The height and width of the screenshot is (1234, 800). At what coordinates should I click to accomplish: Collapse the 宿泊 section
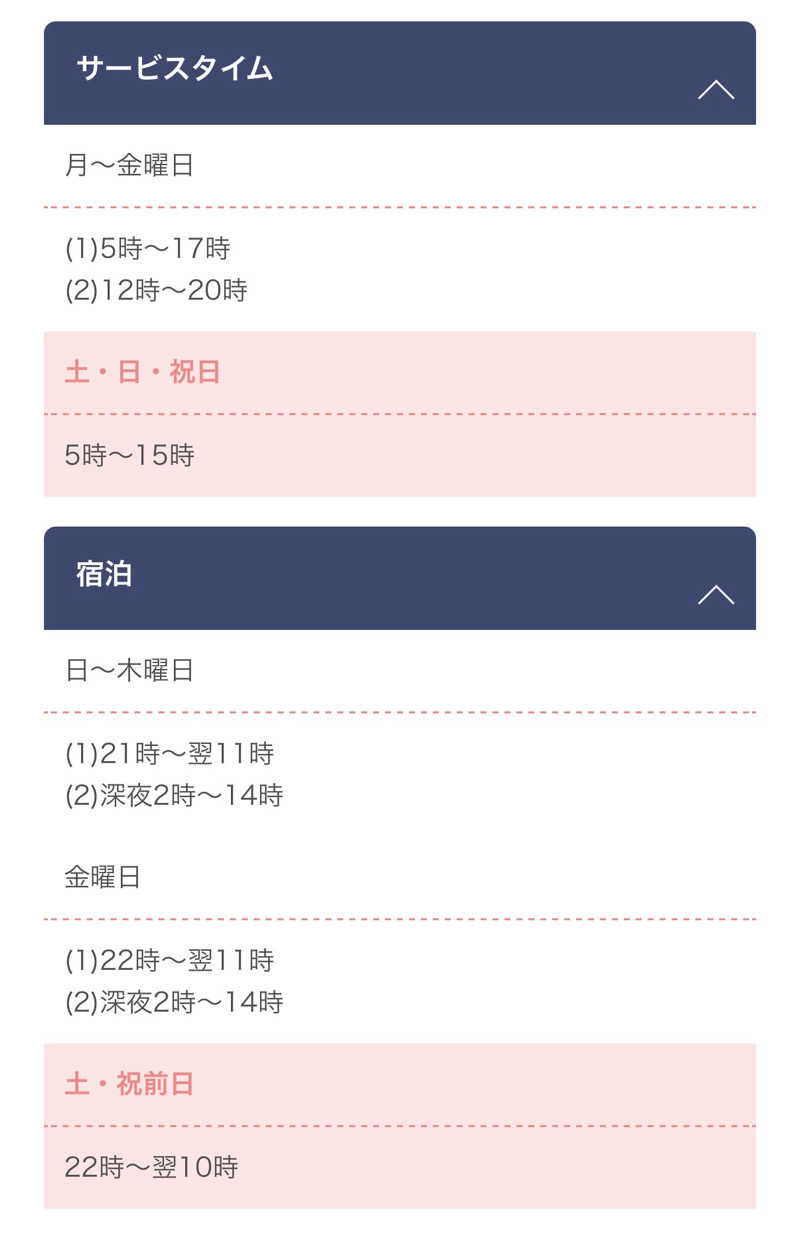tap(715, 595)
